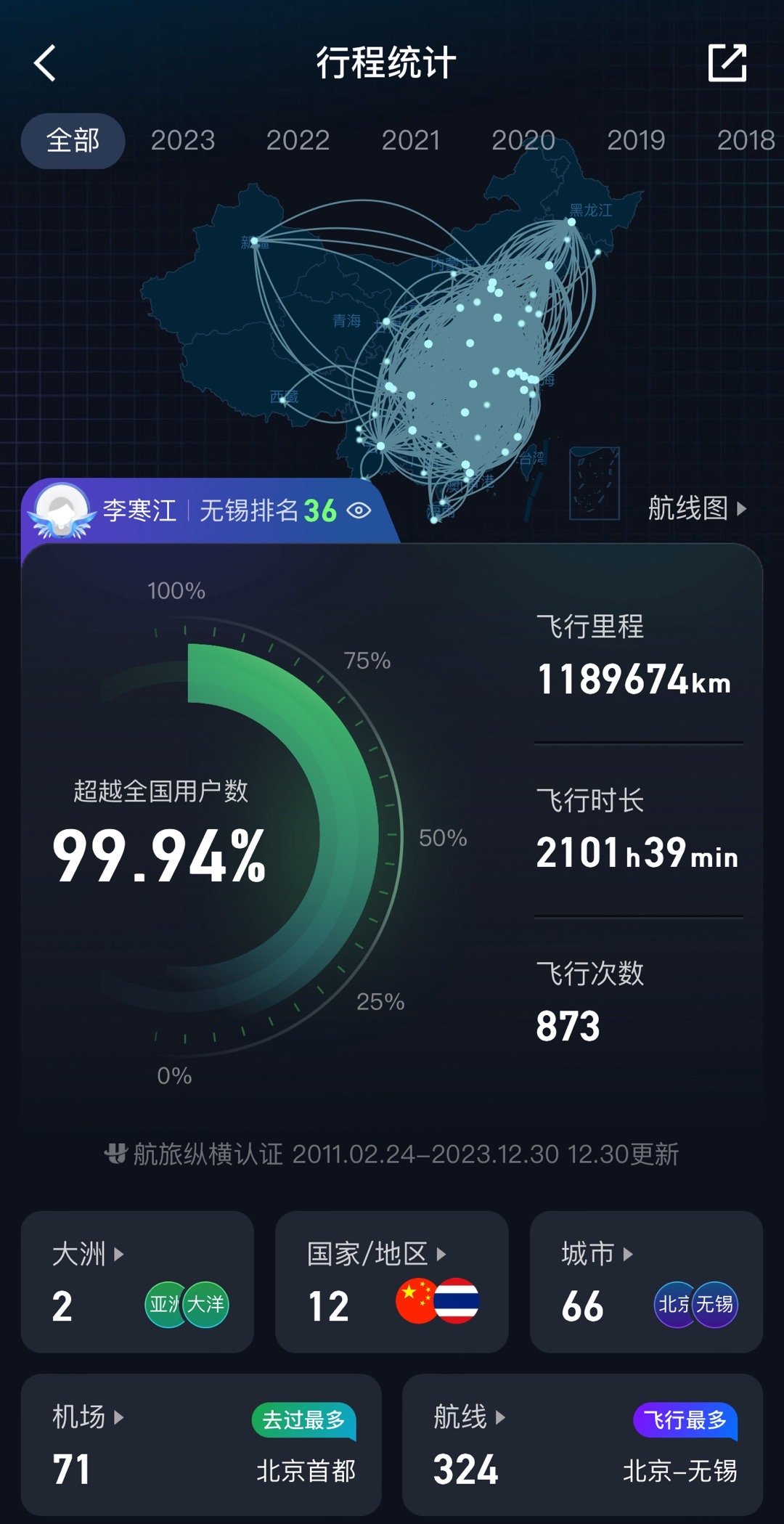The image size is (784, 1524).
Task: Open the 机场 card
Action: (201, 1444)
